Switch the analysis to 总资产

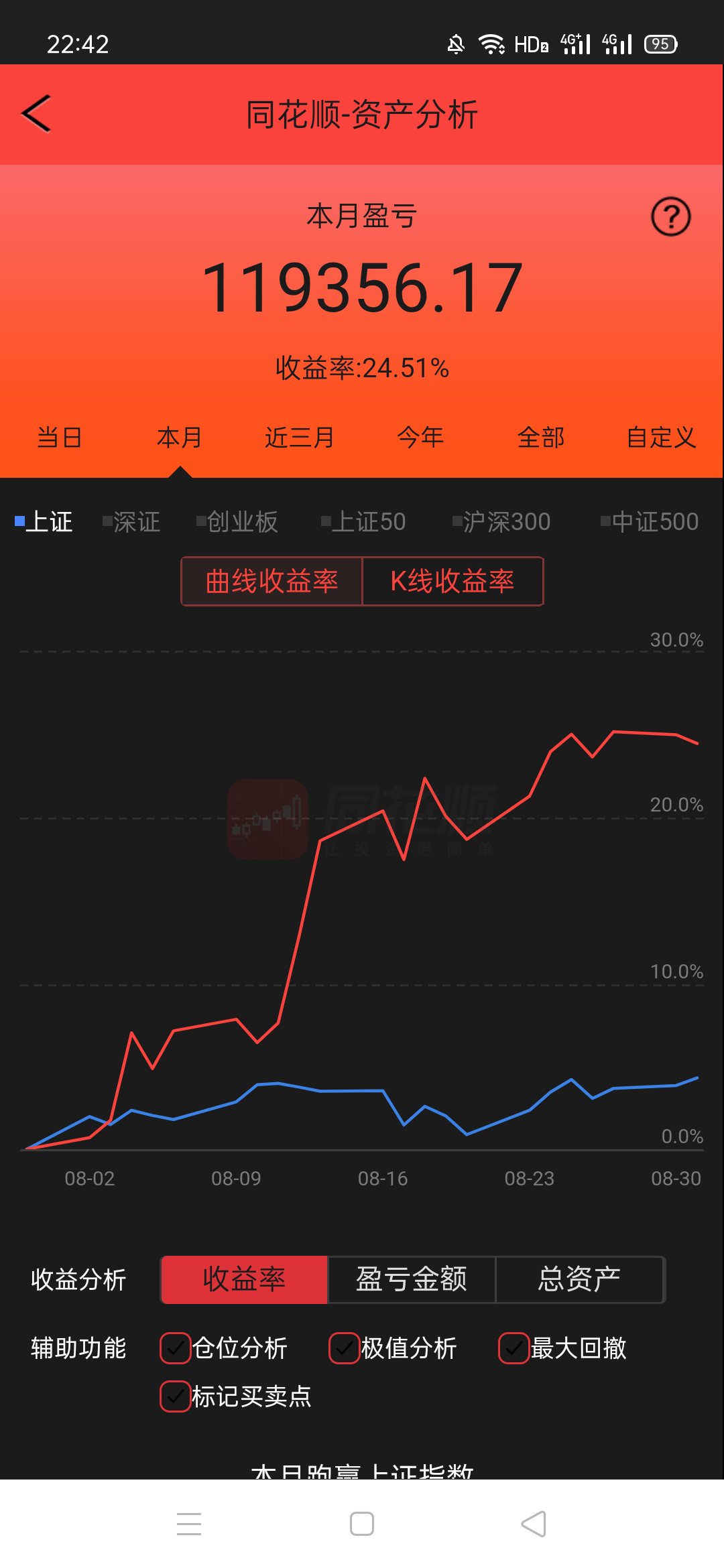579,1279
